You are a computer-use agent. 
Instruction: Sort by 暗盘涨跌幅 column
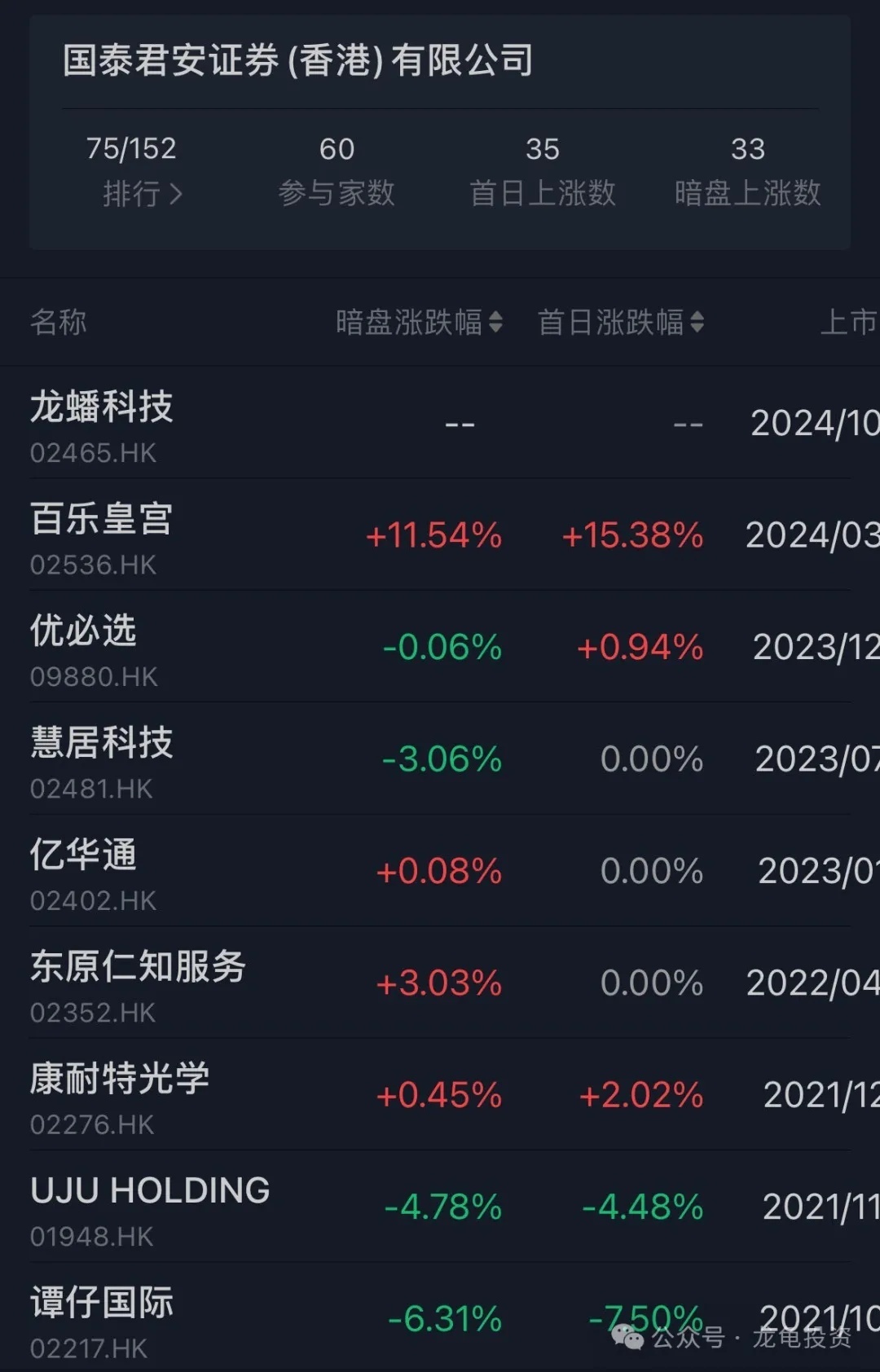[x=419, y=323]
